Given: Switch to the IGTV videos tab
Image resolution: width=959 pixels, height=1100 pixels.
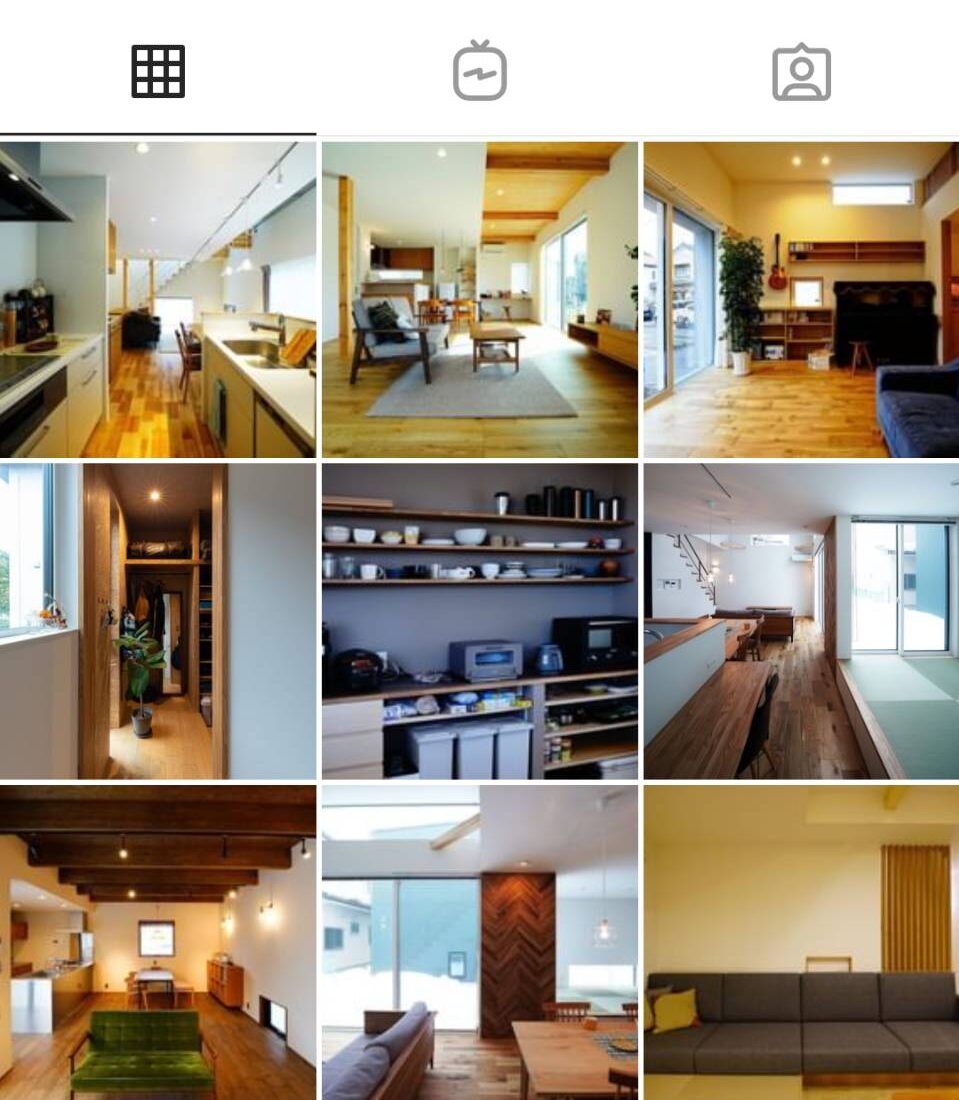Looking at the screenshot, I should [479, 71].
